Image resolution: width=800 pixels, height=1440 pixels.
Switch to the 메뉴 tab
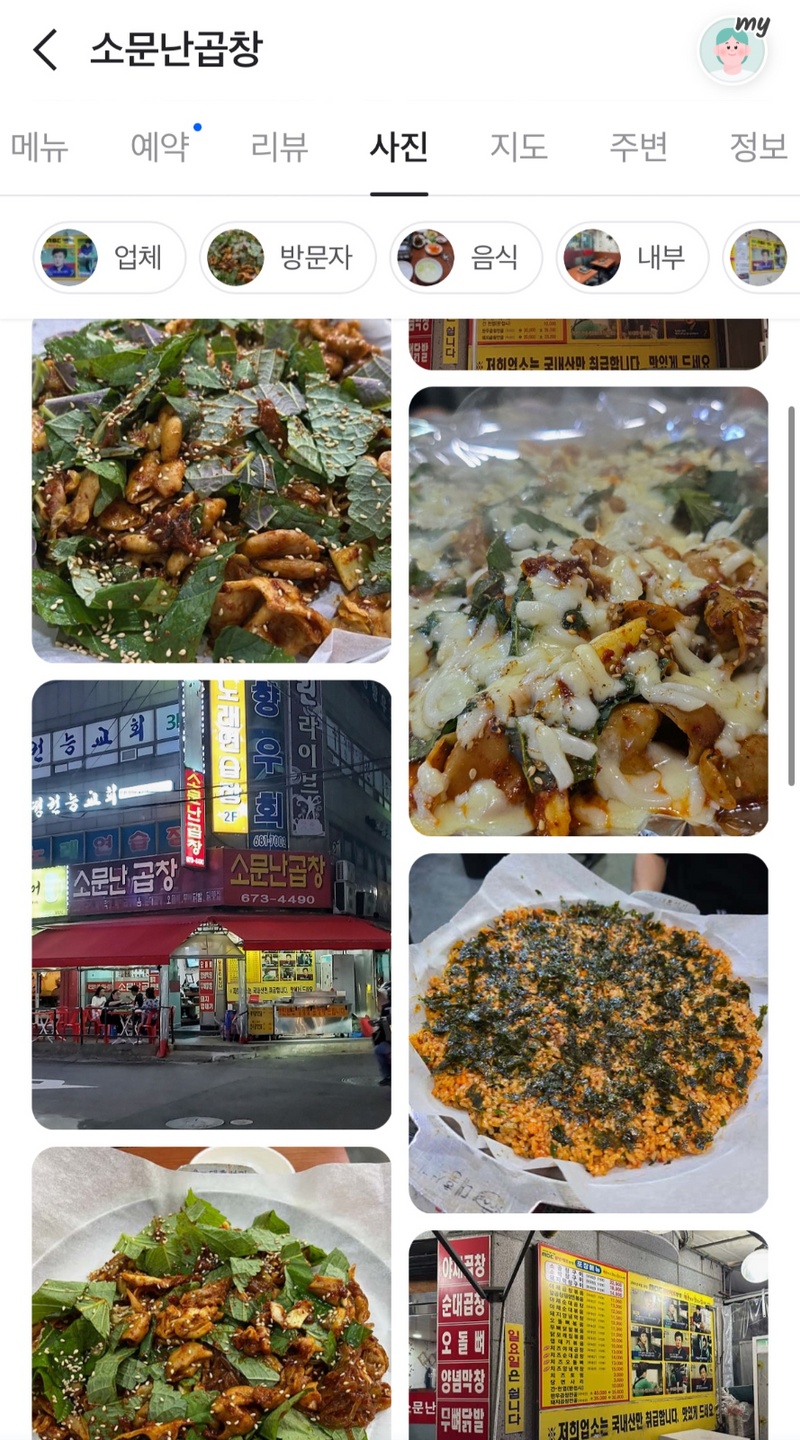point(40,147)
